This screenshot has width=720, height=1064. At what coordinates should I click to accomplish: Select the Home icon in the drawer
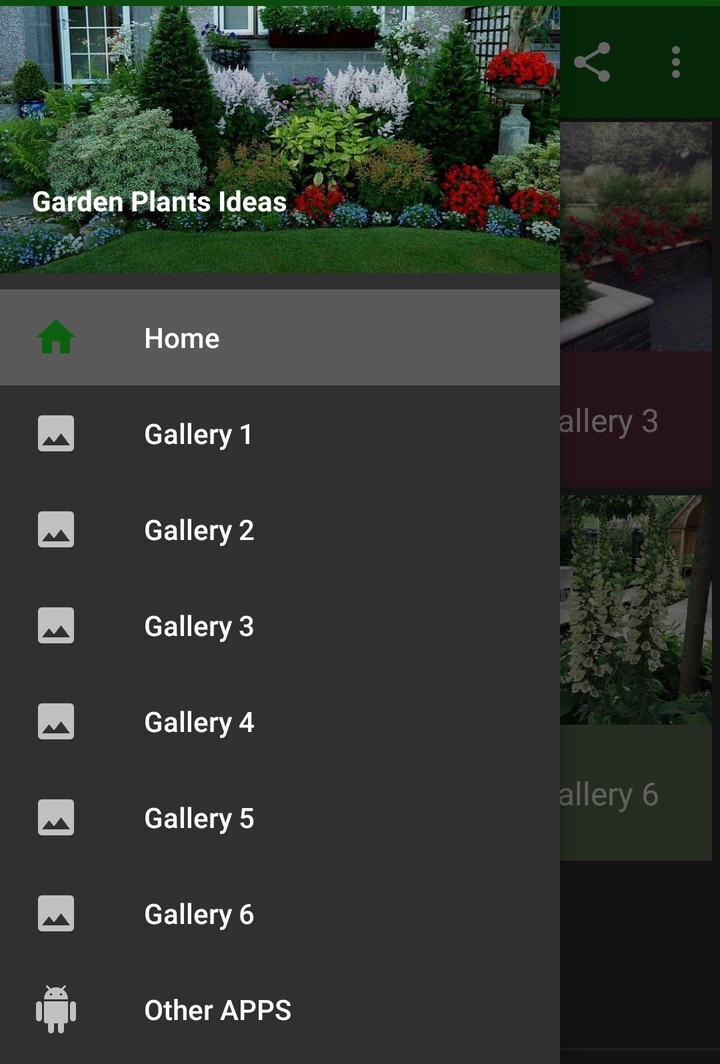coord(56,338)
